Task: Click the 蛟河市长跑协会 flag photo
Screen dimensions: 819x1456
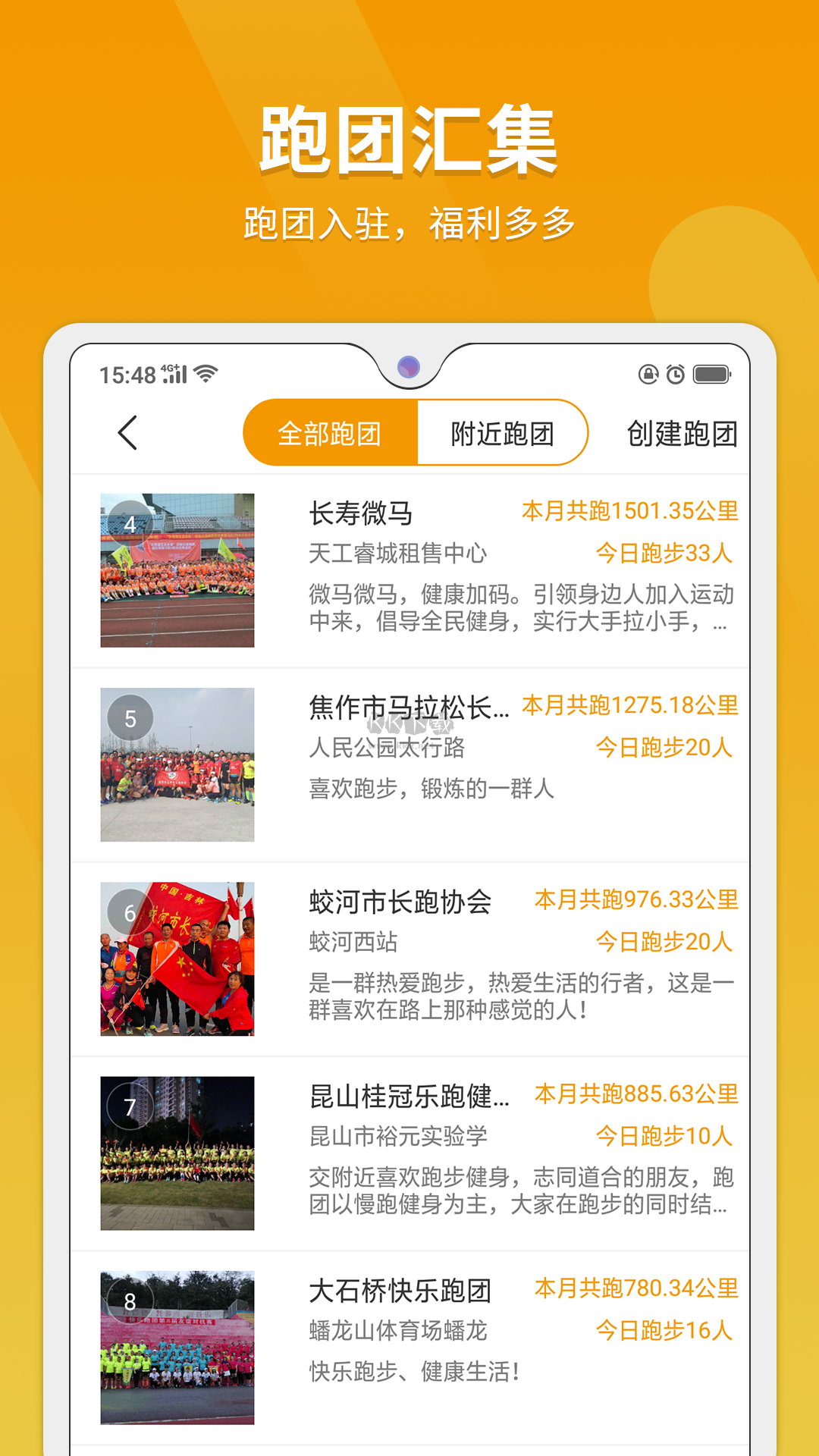Action: coord(179,959)
